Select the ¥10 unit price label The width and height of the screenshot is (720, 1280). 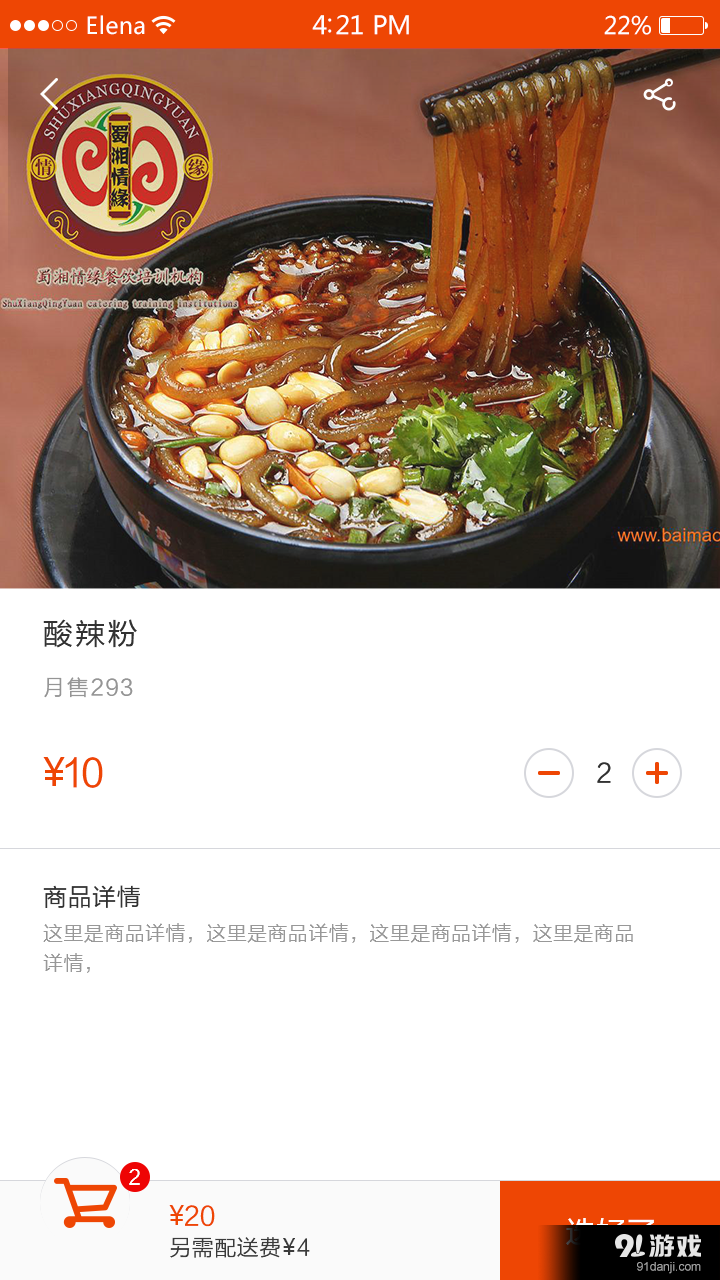71,772
